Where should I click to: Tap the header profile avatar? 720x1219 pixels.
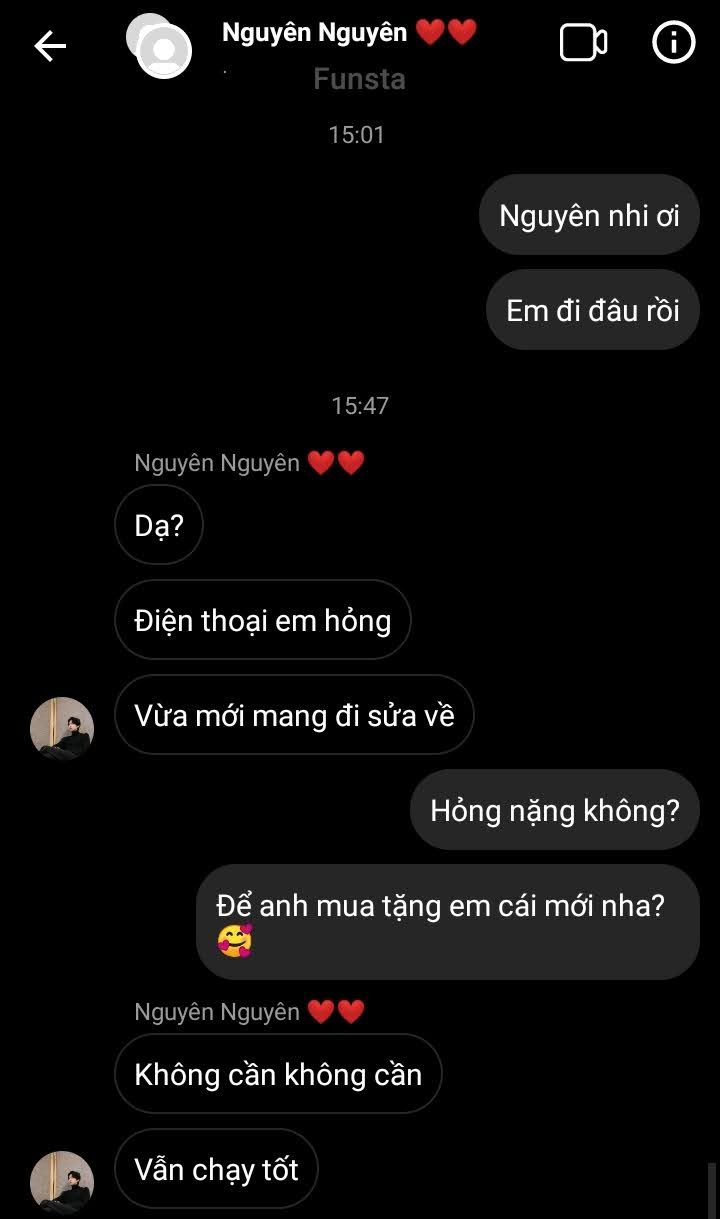[162, 47]
